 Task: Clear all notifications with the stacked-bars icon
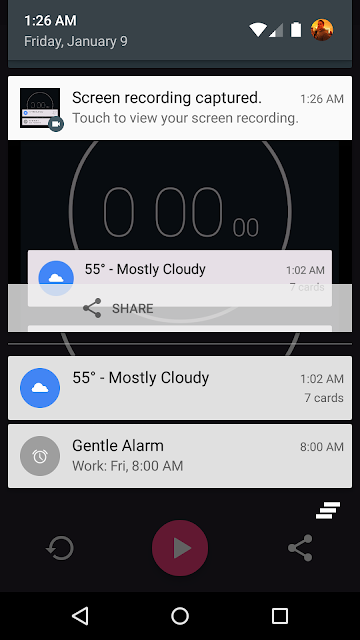click(328, 511)
